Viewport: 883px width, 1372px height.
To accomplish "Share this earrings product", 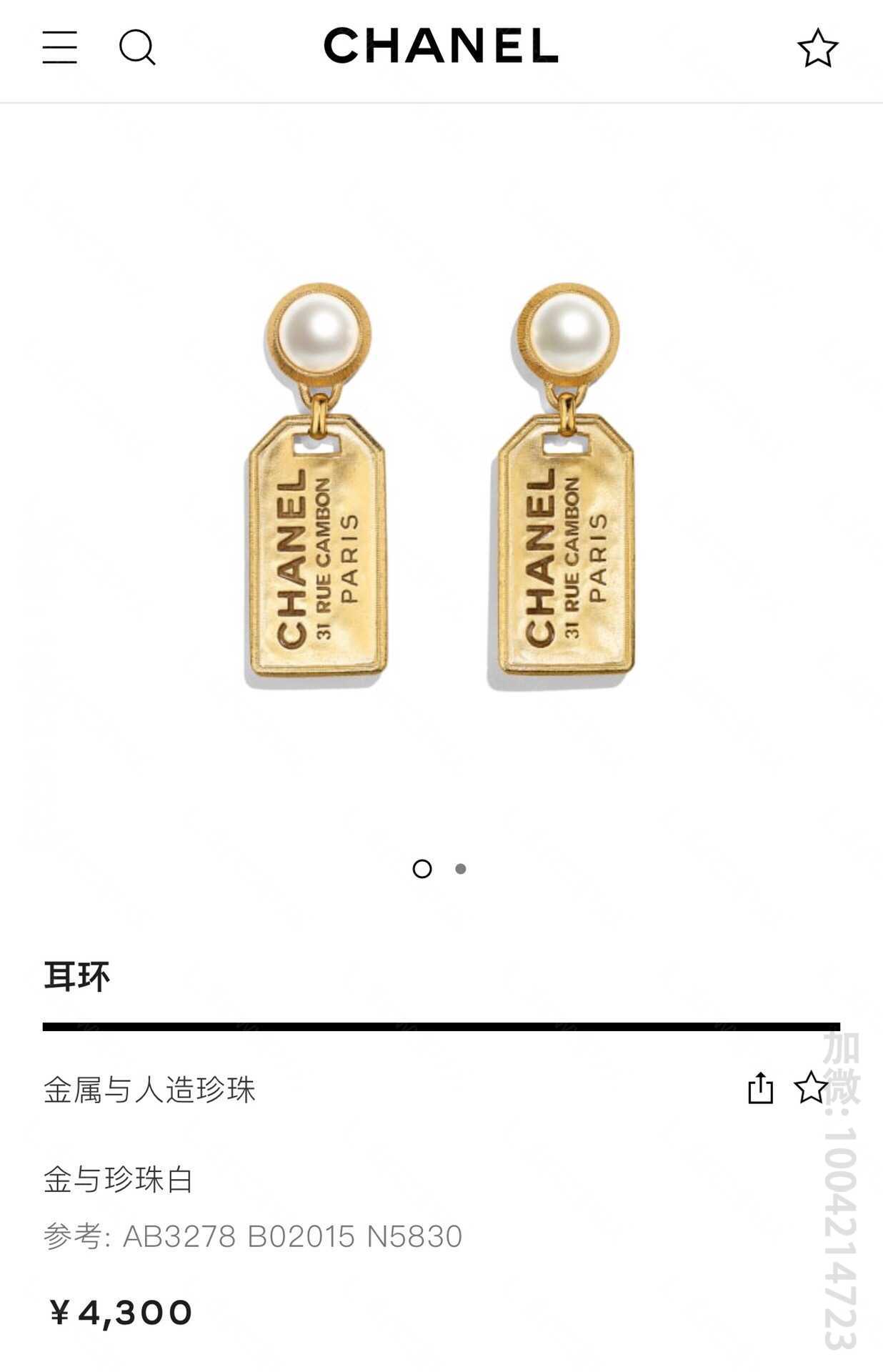I will point(760,1088).
